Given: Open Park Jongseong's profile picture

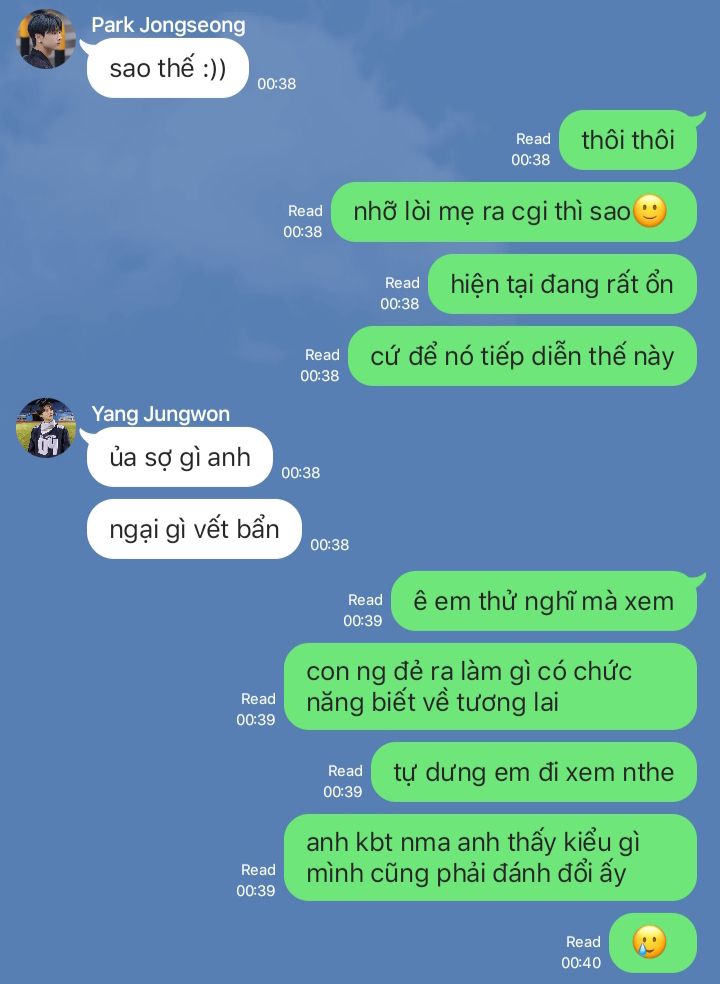Looking at the screenshot, I should click(46, 39).
